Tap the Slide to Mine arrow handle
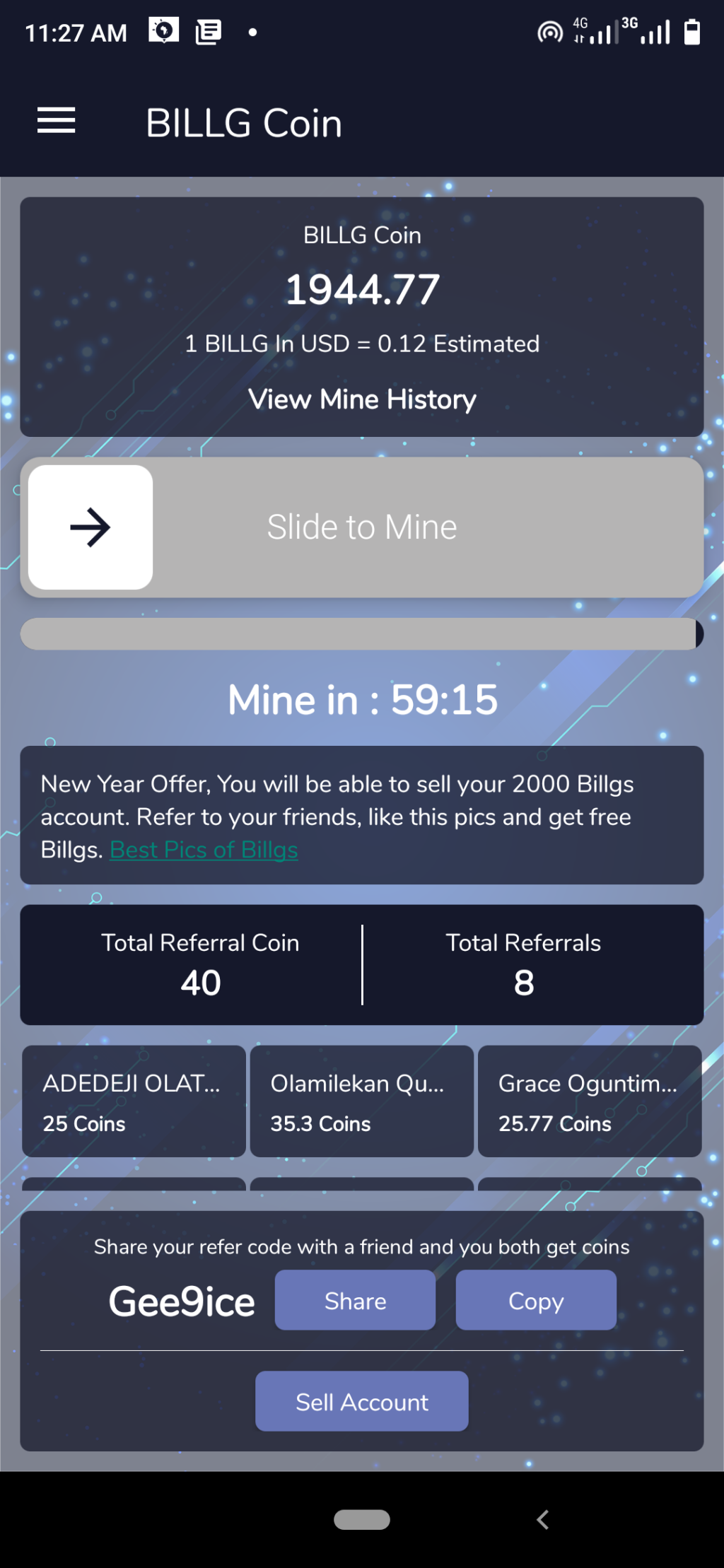This screenshot has width=724, height=1568. point(90,527)
